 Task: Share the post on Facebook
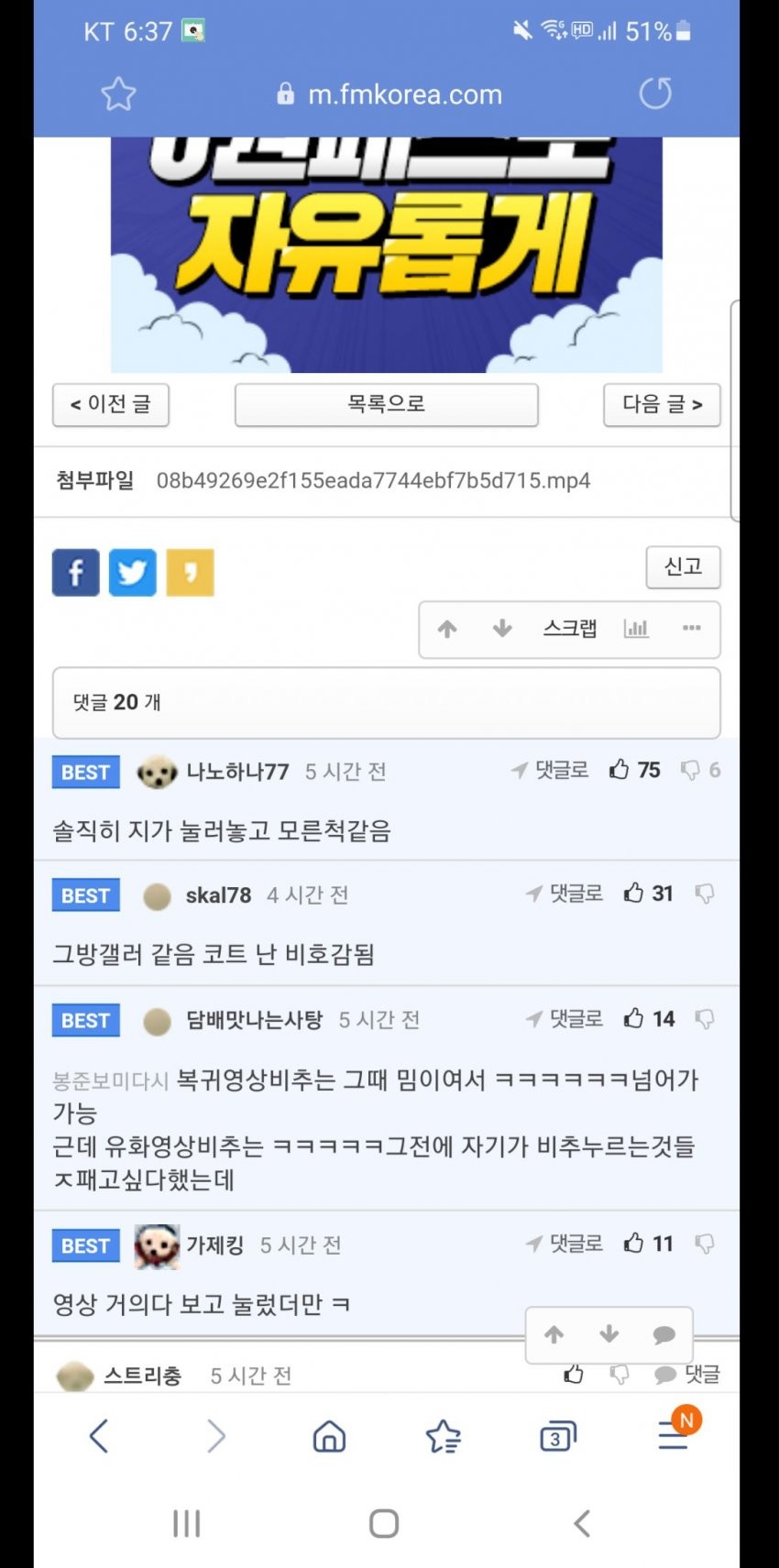pos(76,573)
